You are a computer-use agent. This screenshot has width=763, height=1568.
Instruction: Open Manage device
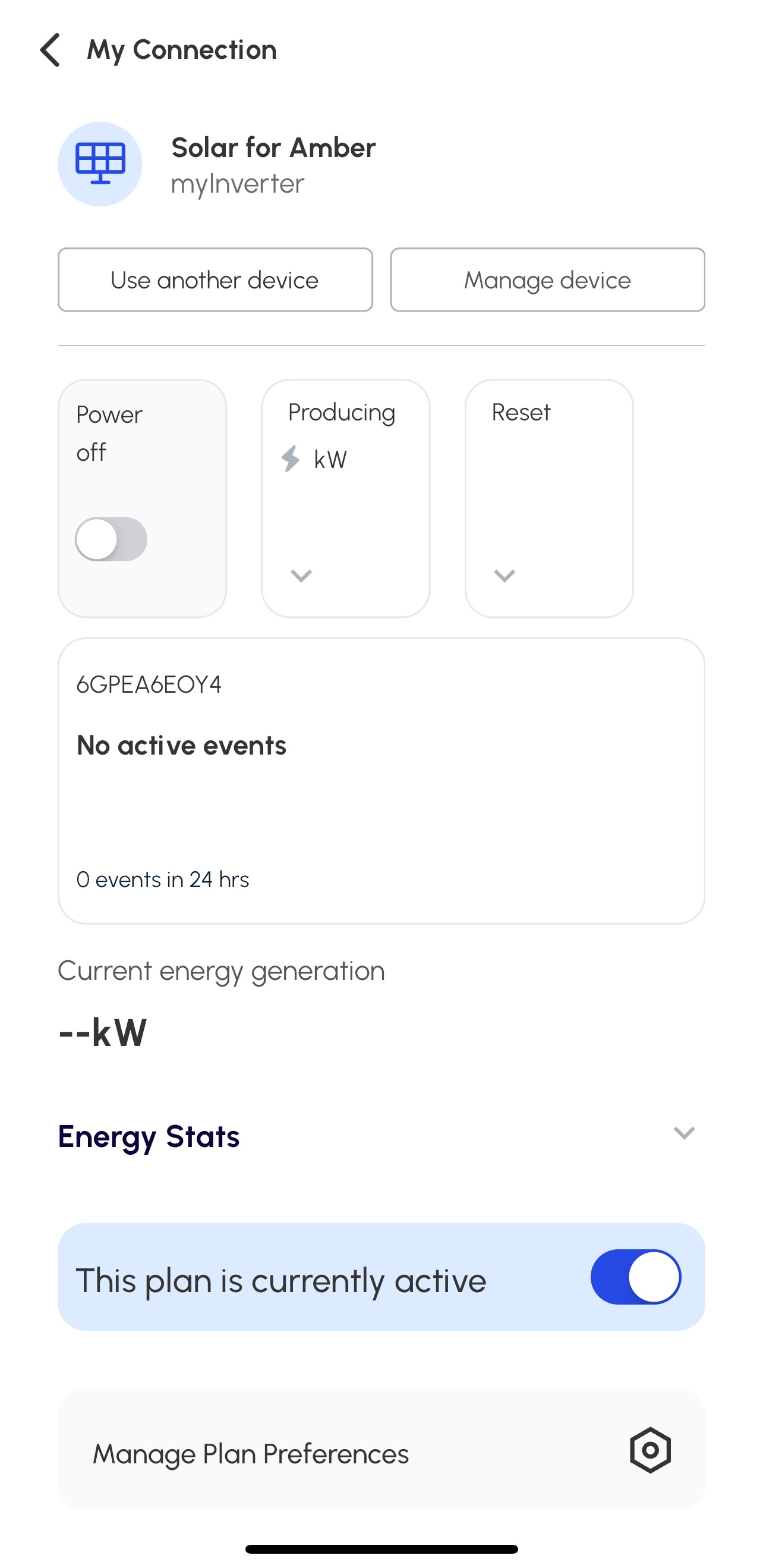(547, 280)
